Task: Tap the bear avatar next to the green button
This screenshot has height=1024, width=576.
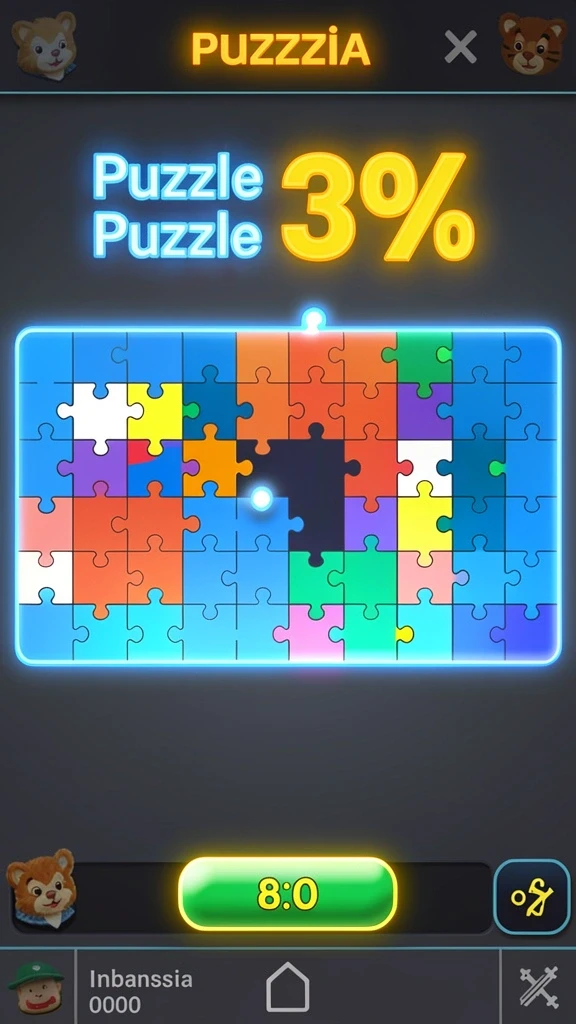Action: coord(42,889)
